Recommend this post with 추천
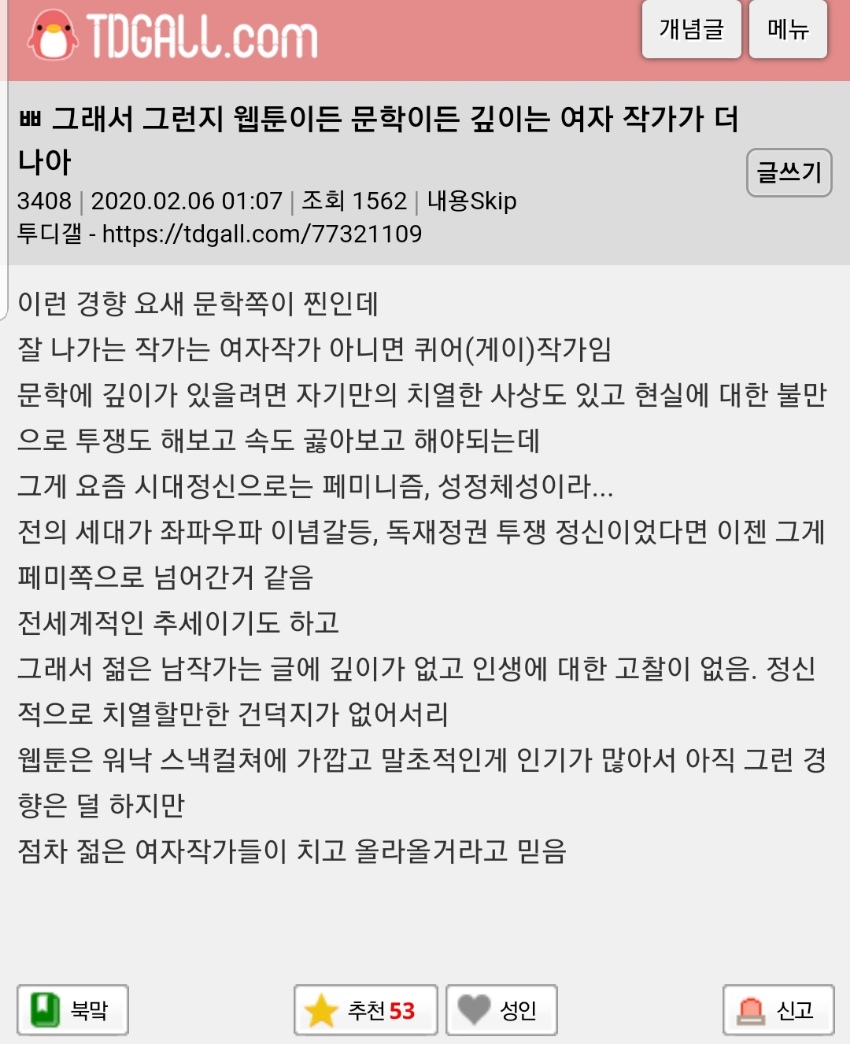Viewport: 850px width, 1044px height. [365, 1010]
